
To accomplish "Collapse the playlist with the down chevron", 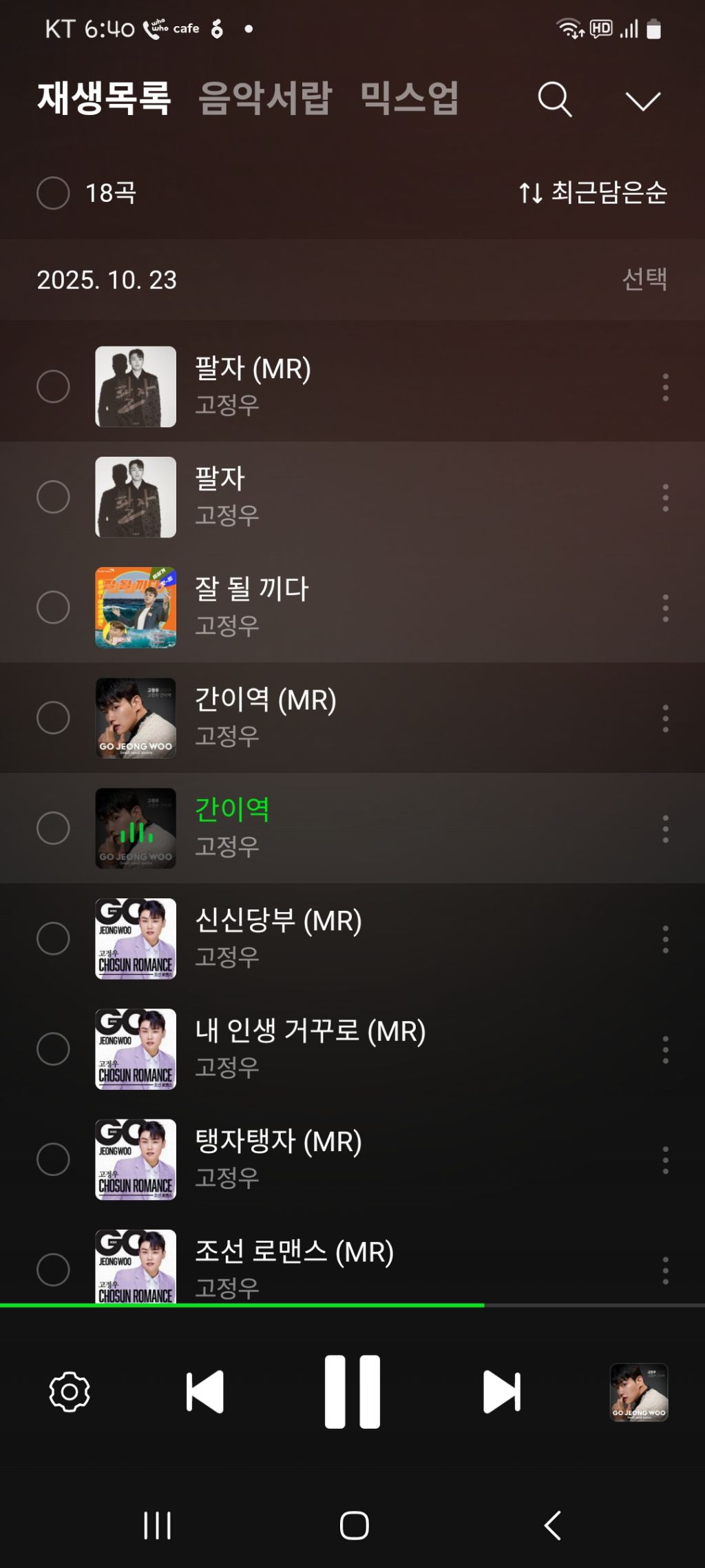I will tap(642, 101).
